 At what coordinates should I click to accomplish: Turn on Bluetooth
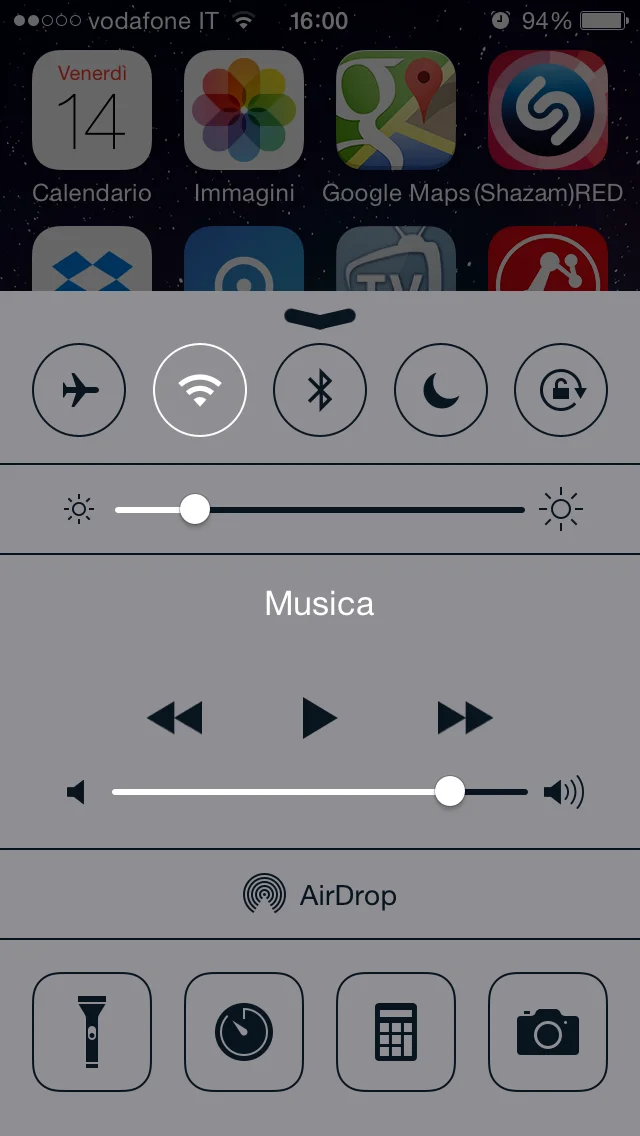320,391
